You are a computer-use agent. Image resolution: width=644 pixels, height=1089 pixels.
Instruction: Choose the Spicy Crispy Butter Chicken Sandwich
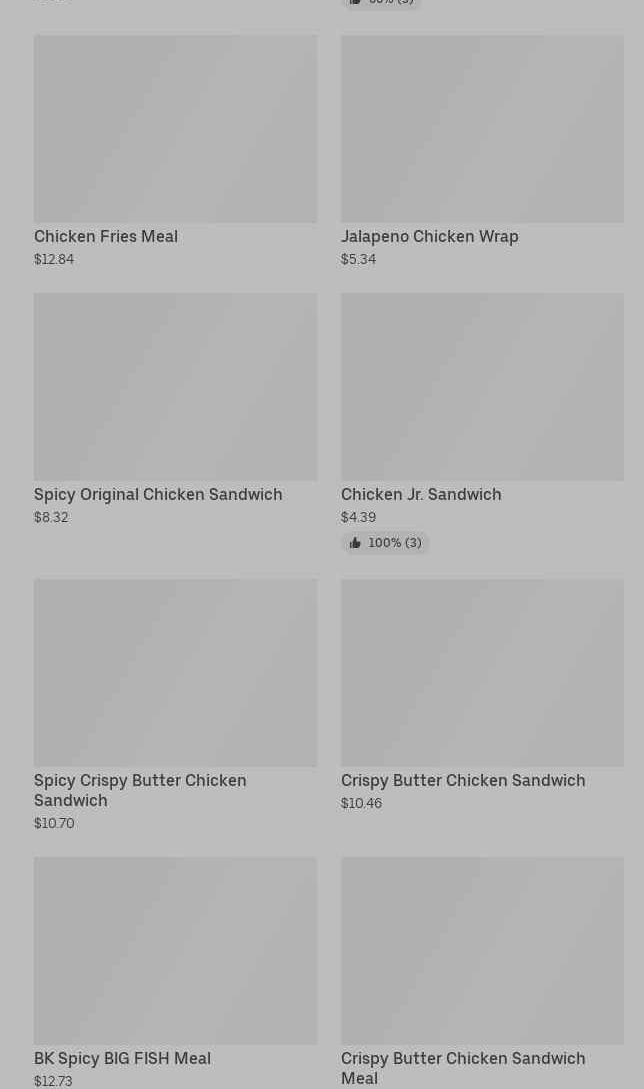click(175, 705)
